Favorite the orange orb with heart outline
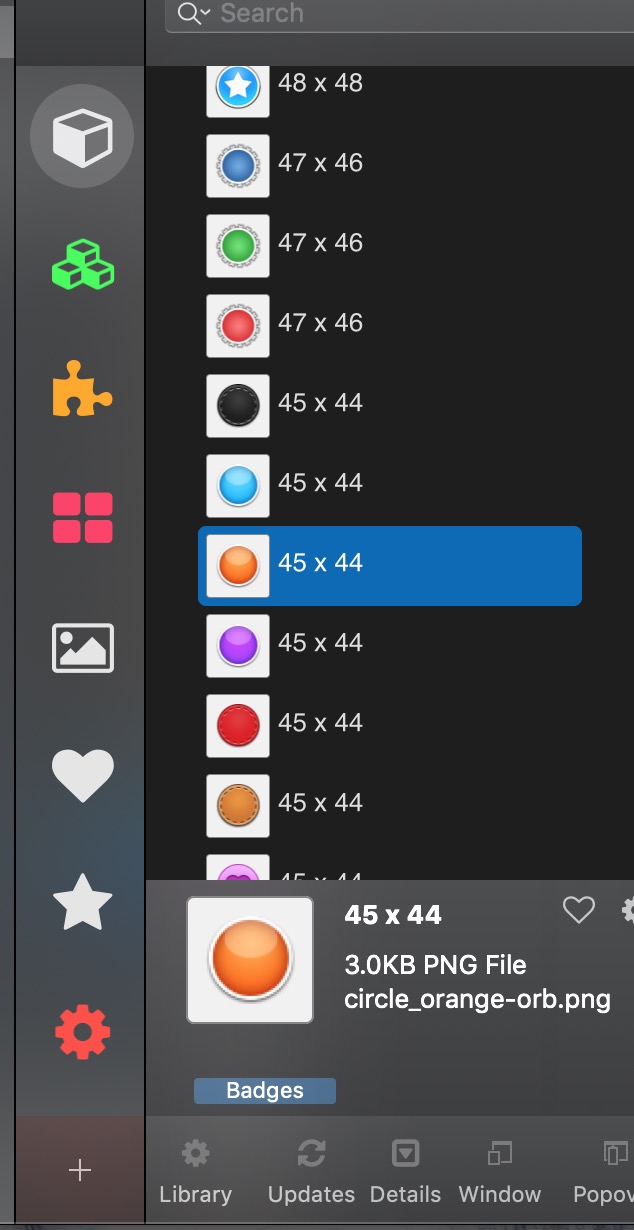 coord(578,910)
